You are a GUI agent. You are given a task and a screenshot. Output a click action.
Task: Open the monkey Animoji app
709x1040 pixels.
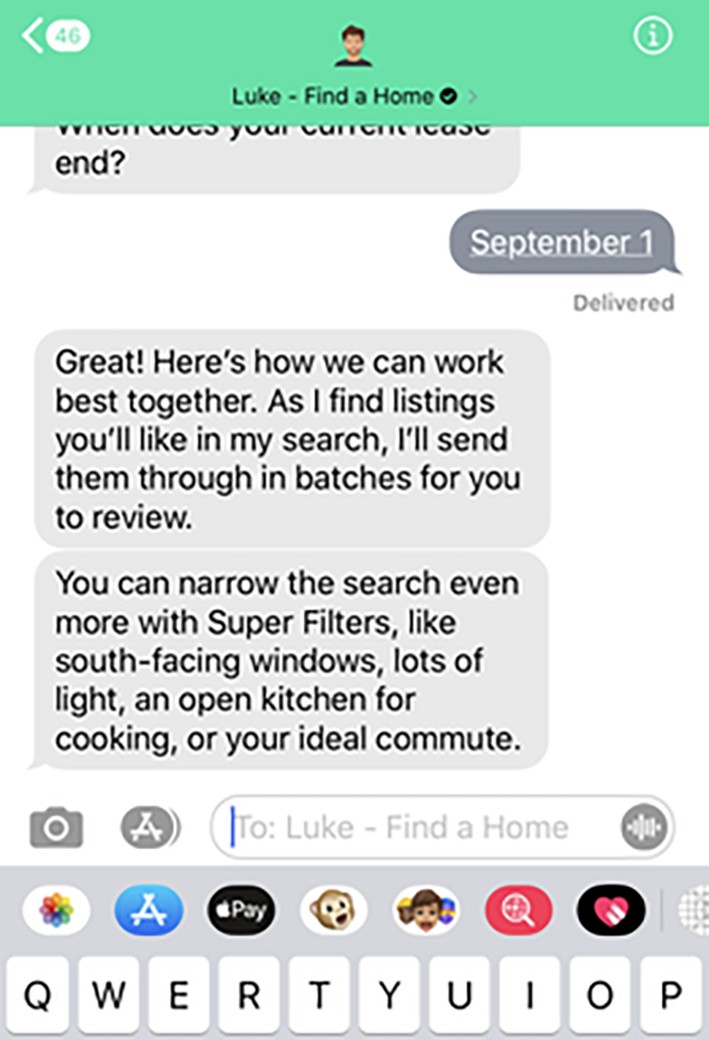(334, 910)
